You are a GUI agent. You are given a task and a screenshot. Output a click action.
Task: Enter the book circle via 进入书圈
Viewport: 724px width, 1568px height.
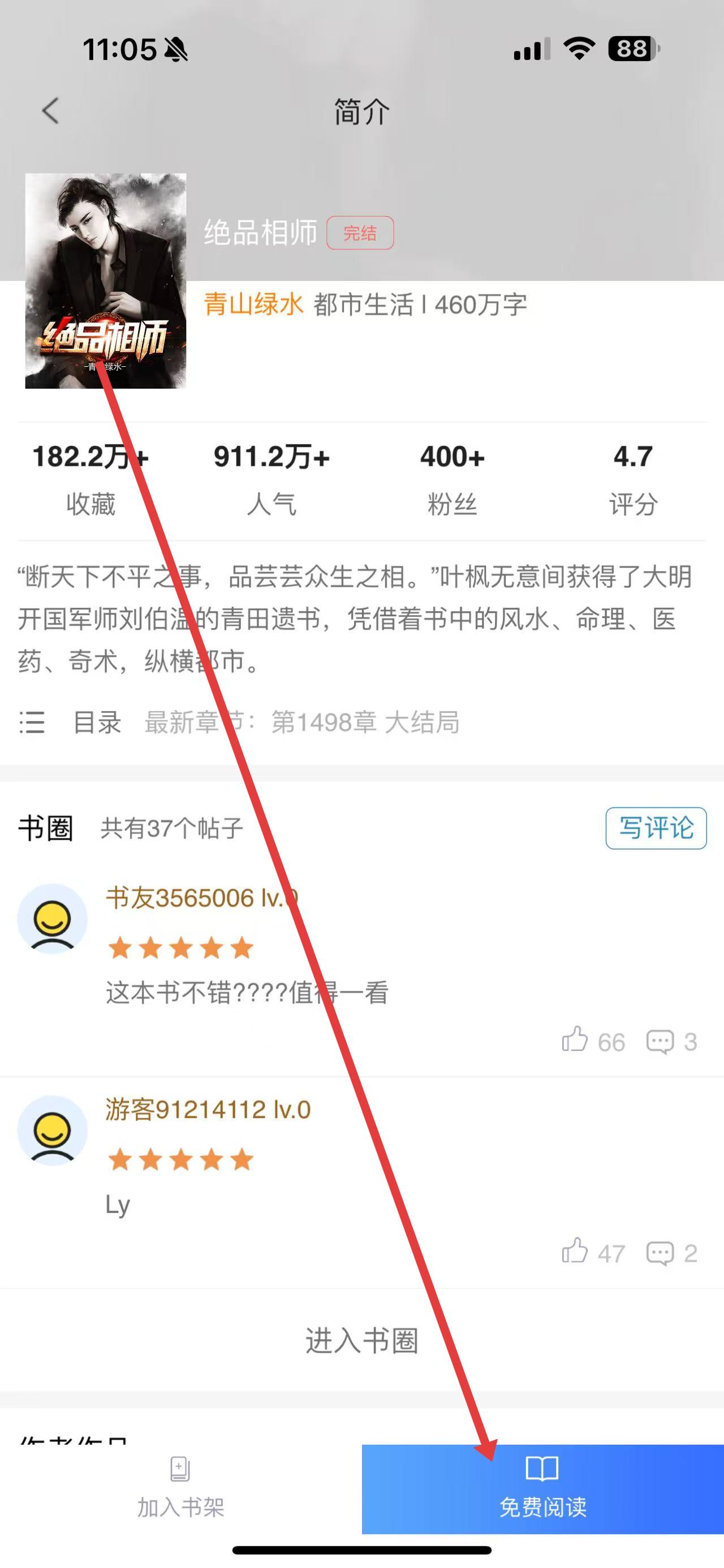tap(361, 1341)
